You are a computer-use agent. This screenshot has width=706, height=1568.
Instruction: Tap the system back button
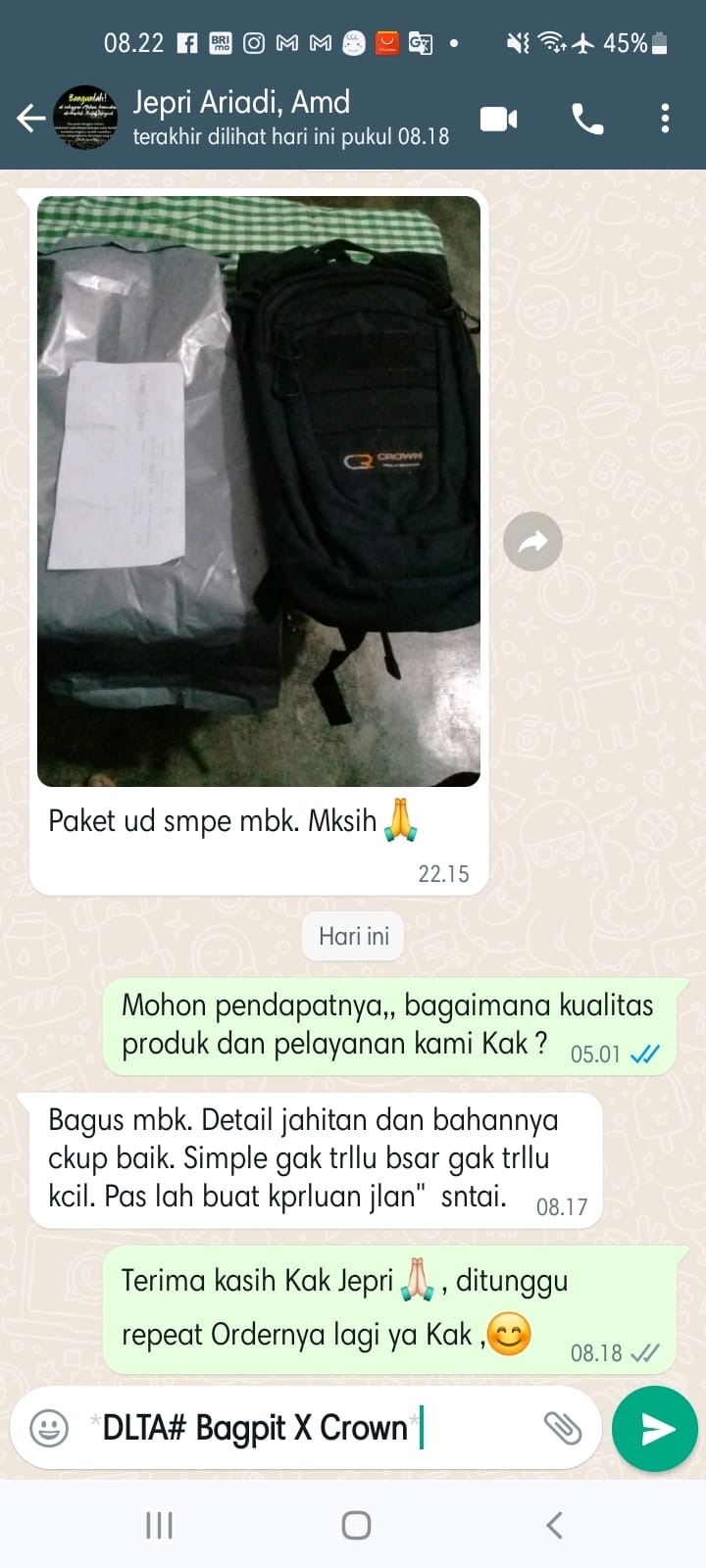pos(554,1525)
